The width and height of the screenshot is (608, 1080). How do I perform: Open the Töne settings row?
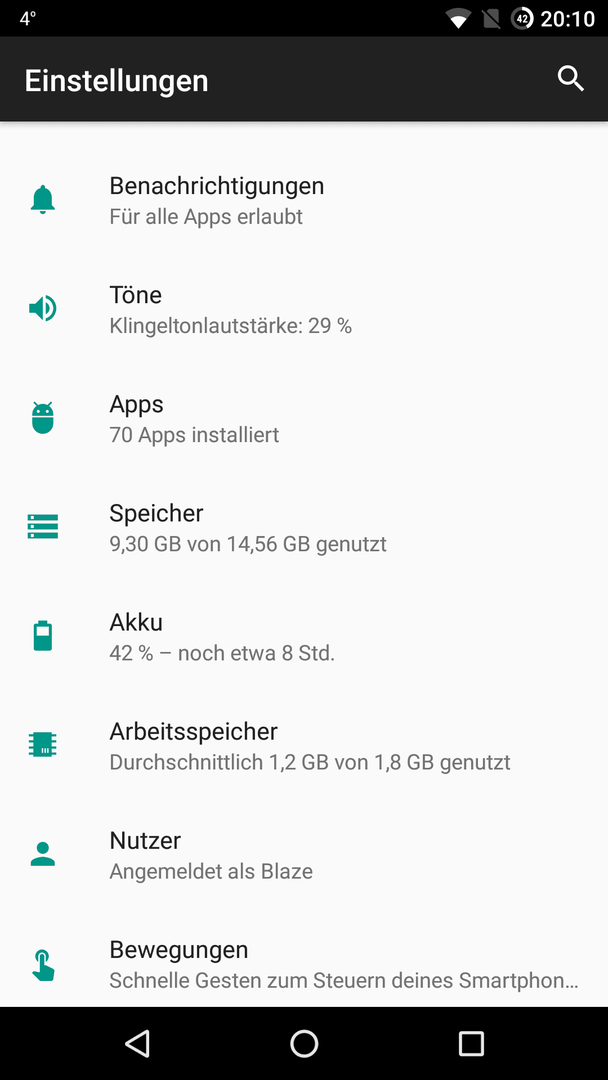click(304, 309)
